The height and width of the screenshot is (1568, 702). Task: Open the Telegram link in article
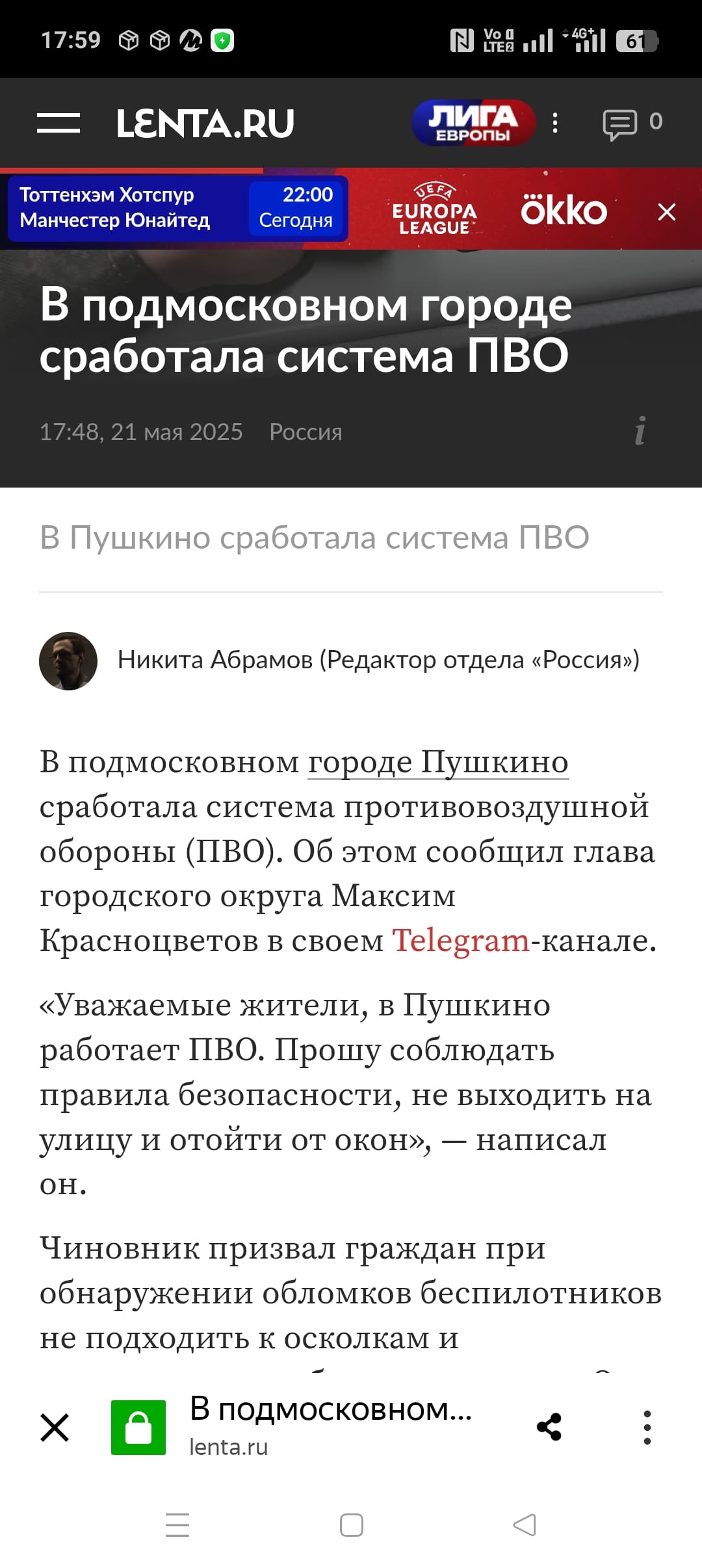(460, 940)
